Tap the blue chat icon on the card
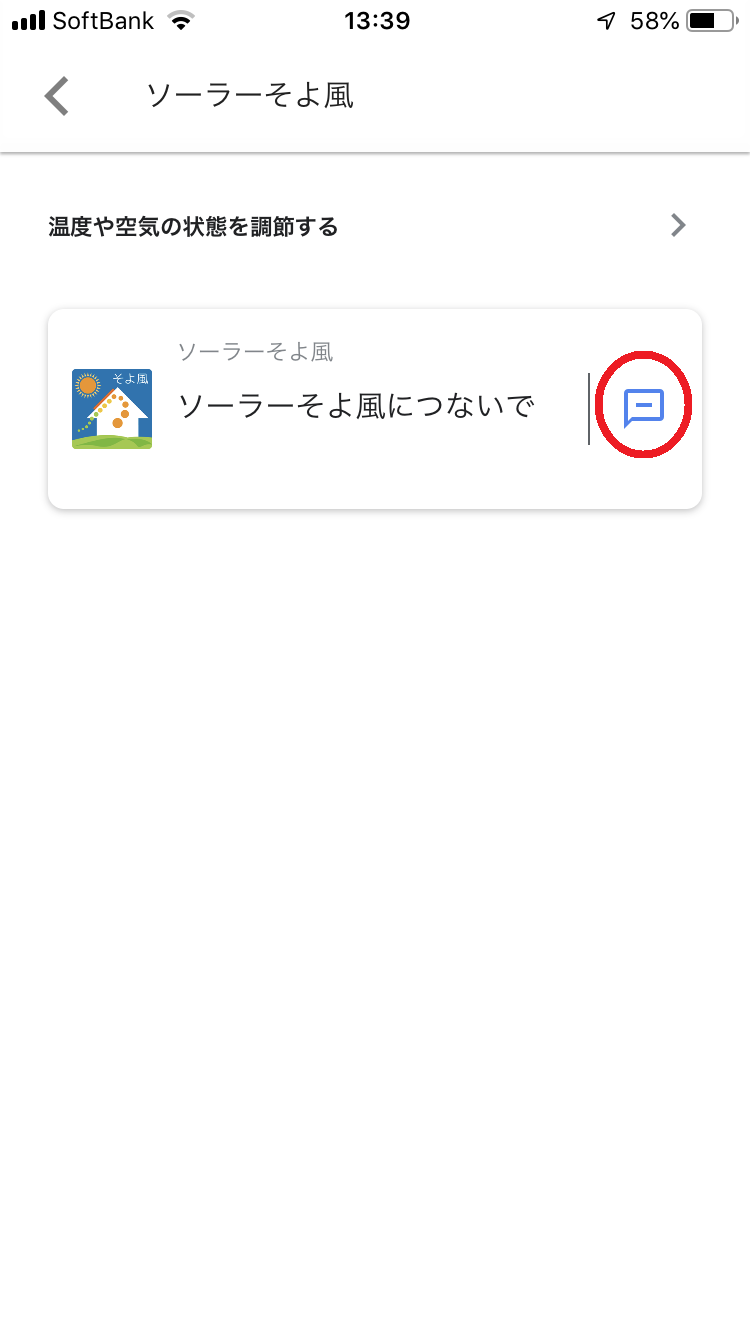The image size is (750, 1334). (x=643, y=407)
